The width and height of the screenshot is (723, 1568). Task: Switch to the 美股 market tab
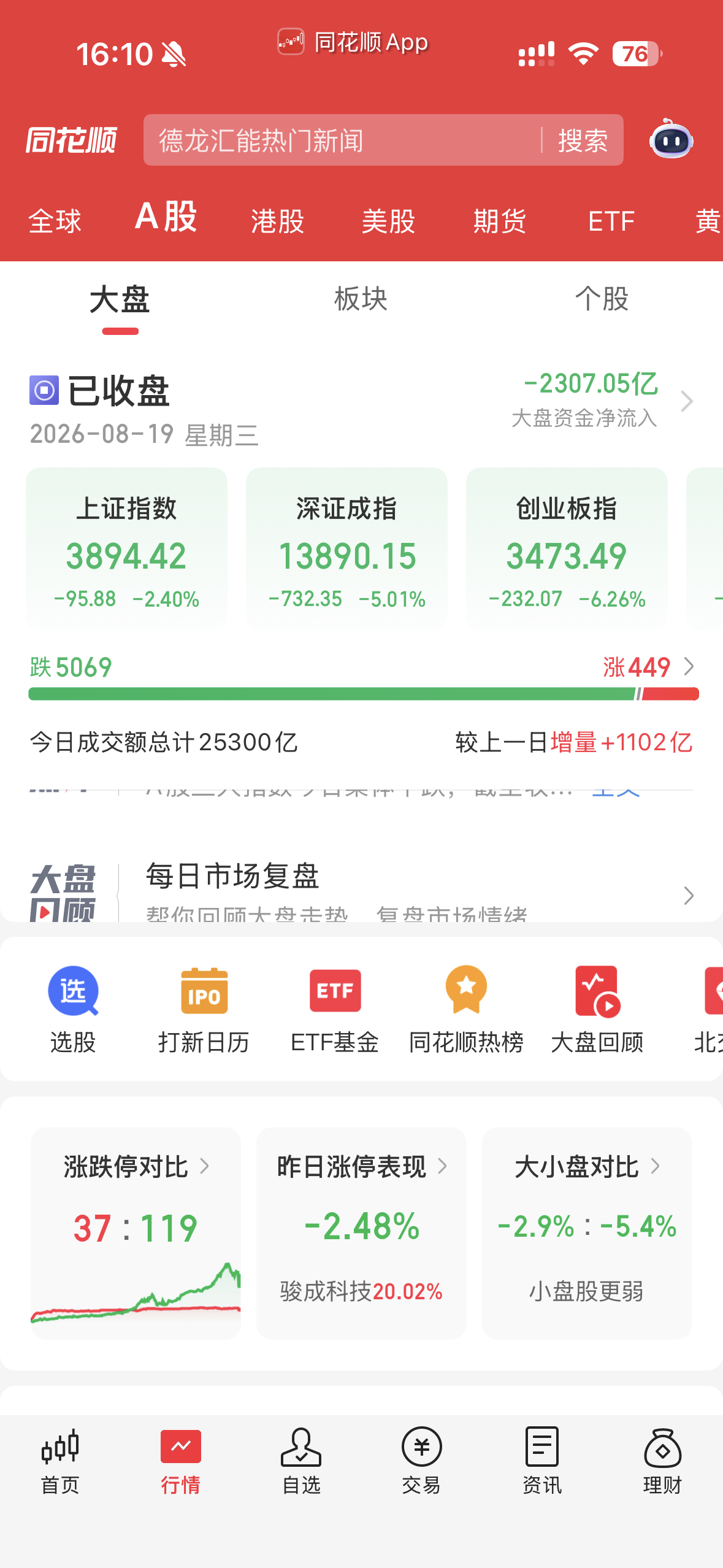click(x=389, y=221)
